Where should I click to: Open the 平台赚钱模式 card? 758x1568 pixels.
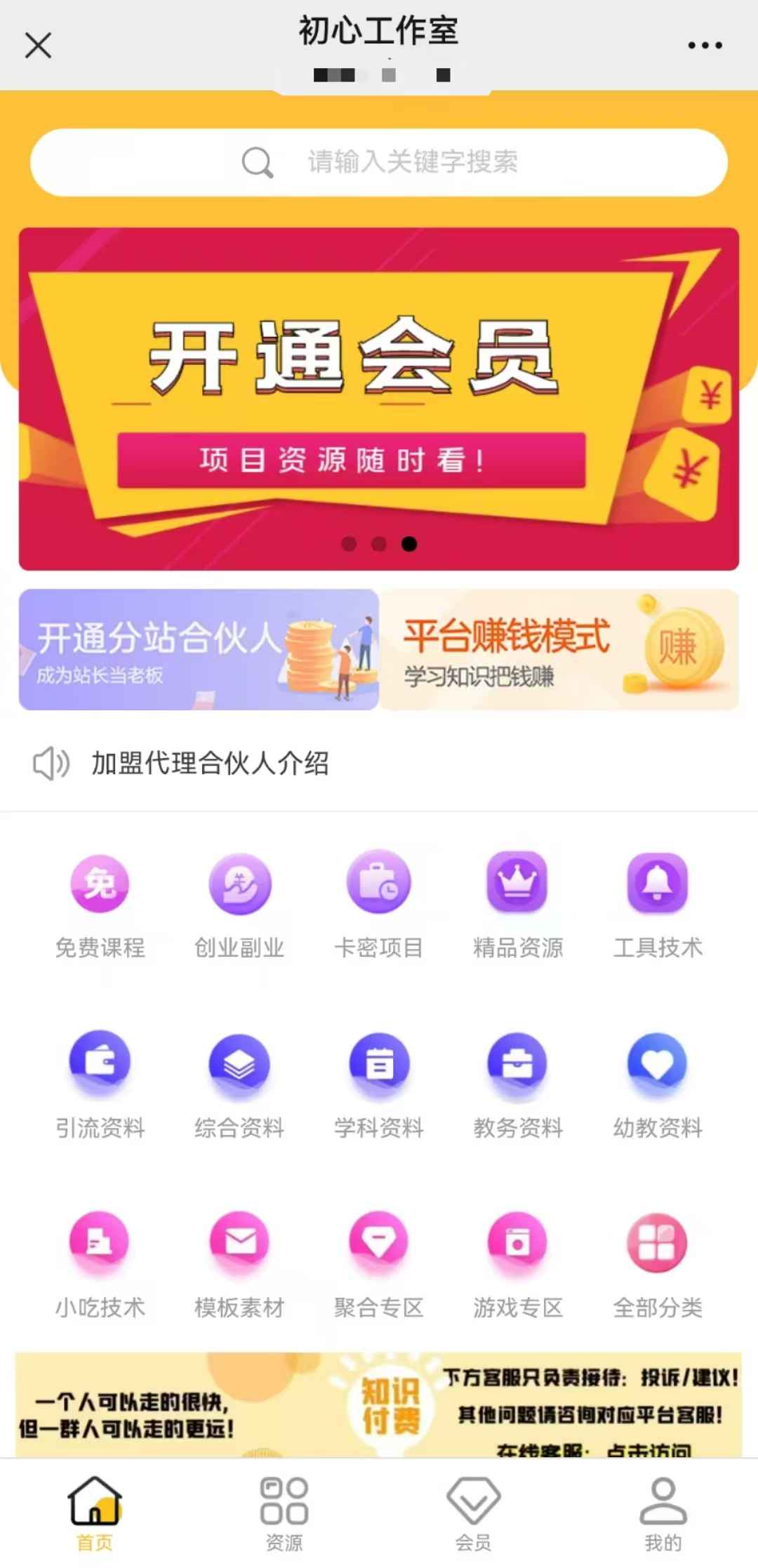tap(559, 649)
